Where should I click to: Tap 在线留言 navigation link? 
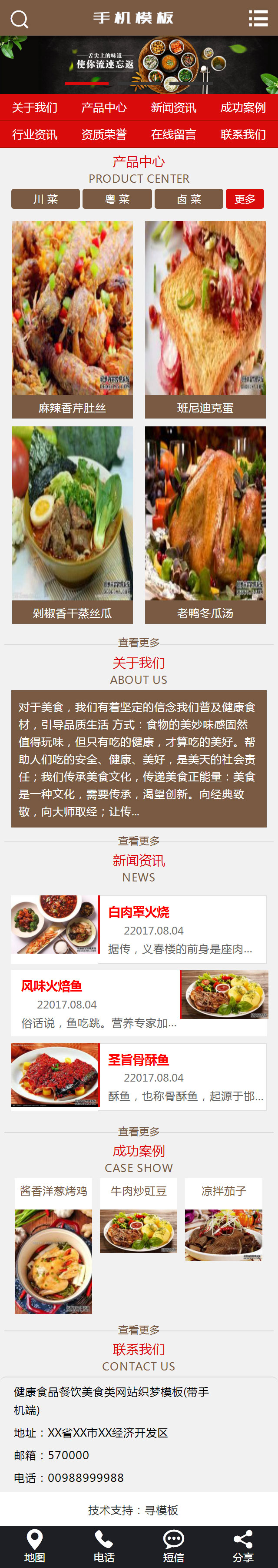tap(173, 134)
